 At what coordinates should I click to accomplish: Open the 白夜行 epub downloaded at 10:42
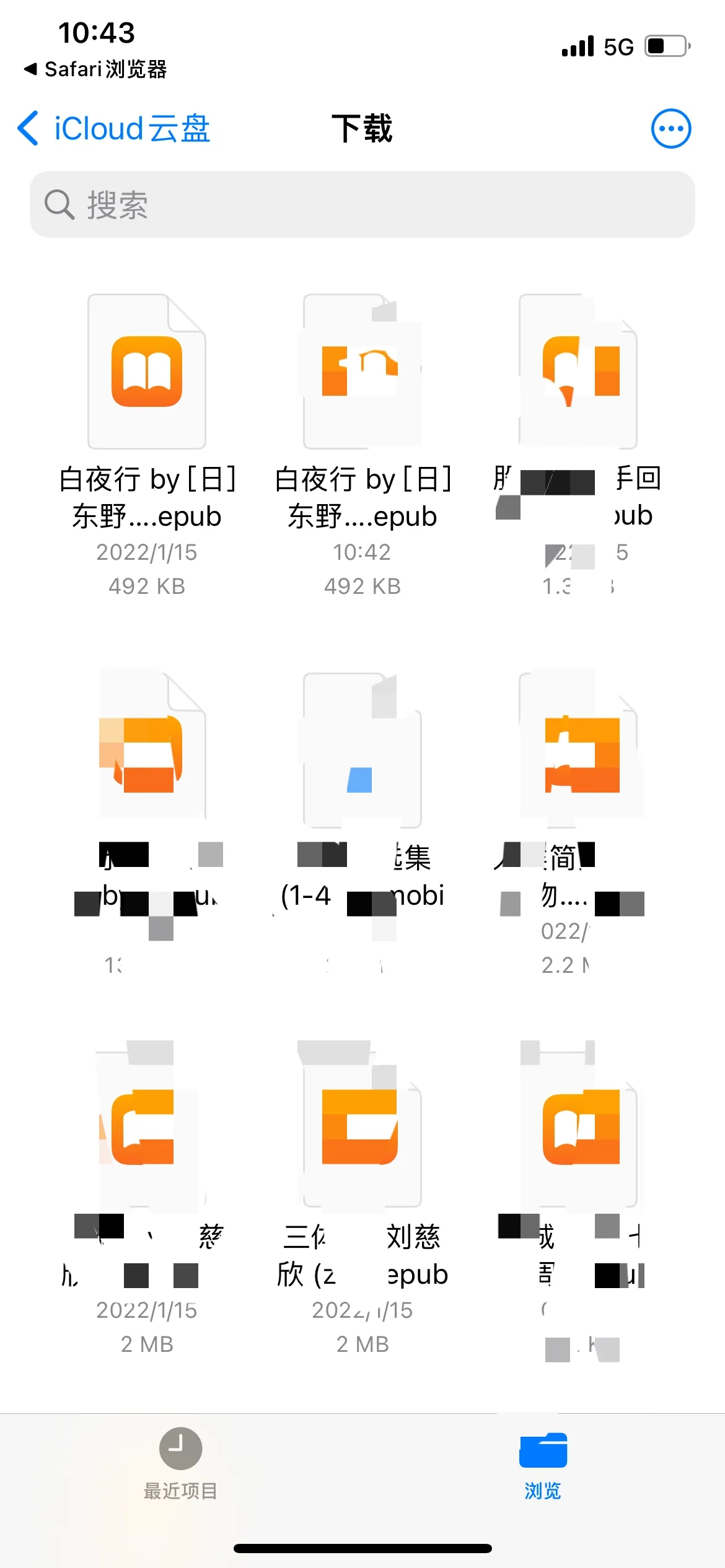click(x=362, y=372)
